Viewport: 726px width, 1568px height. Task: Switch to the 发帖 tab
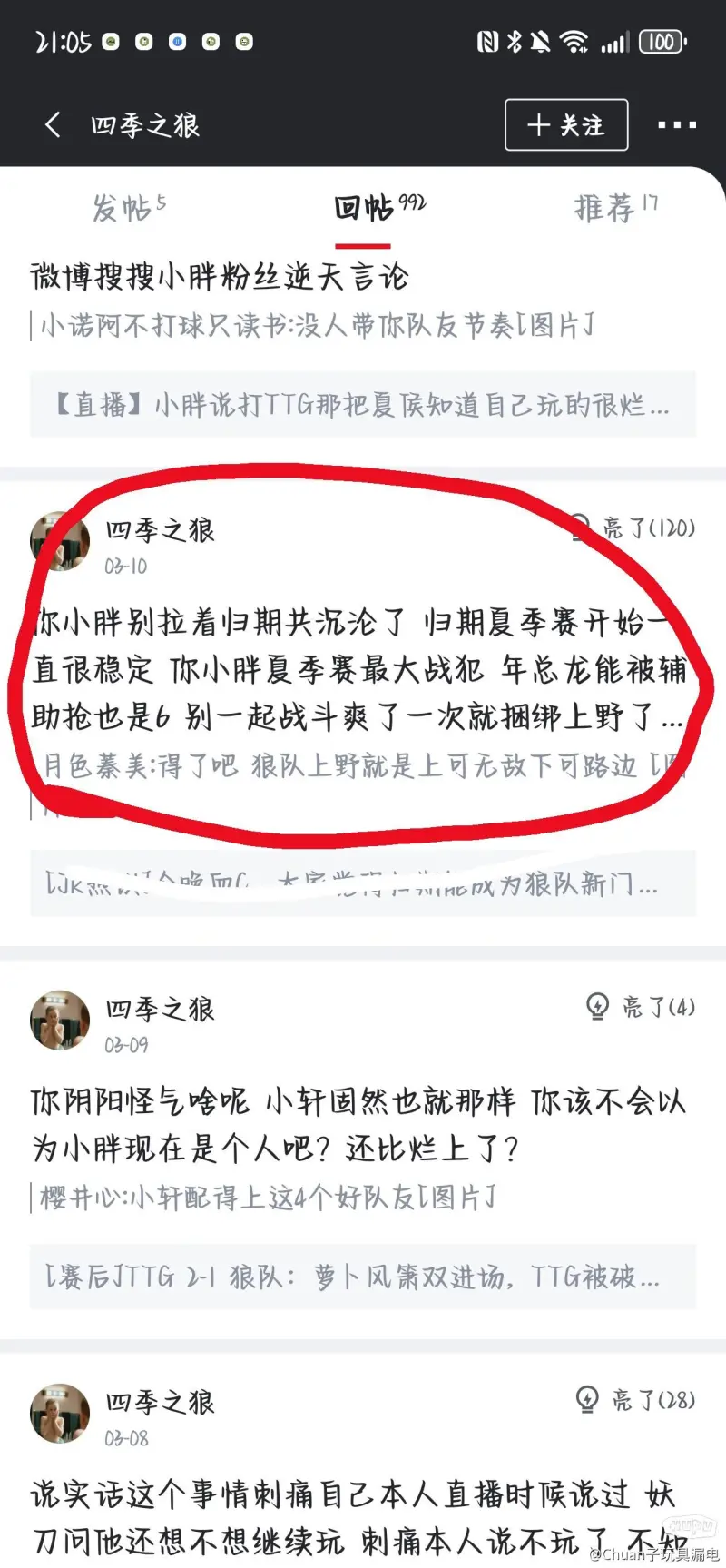click(128, 208)
